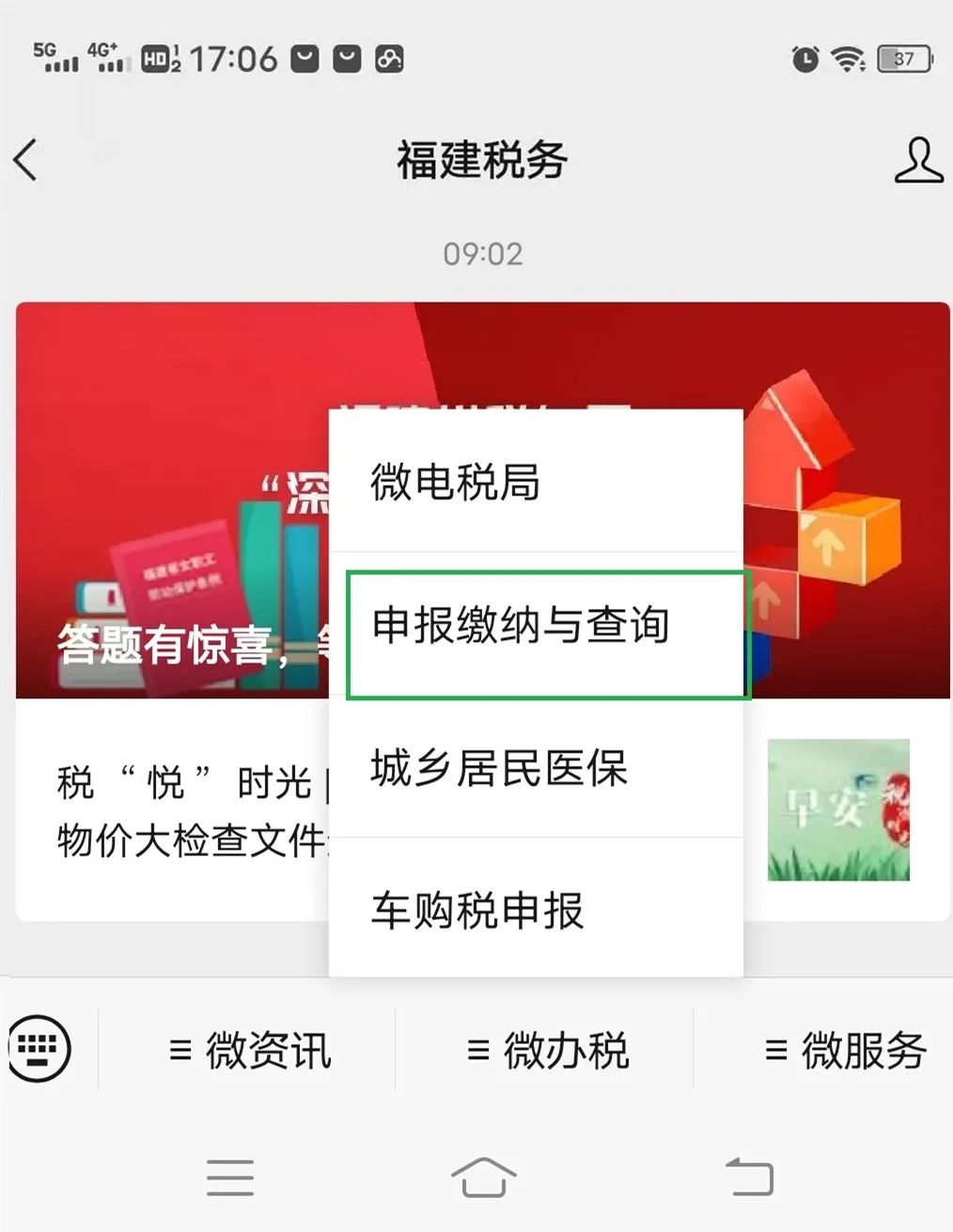Go to the system home screen
The width and height of the screenshot is (953, 1232).
point(483,1177)
